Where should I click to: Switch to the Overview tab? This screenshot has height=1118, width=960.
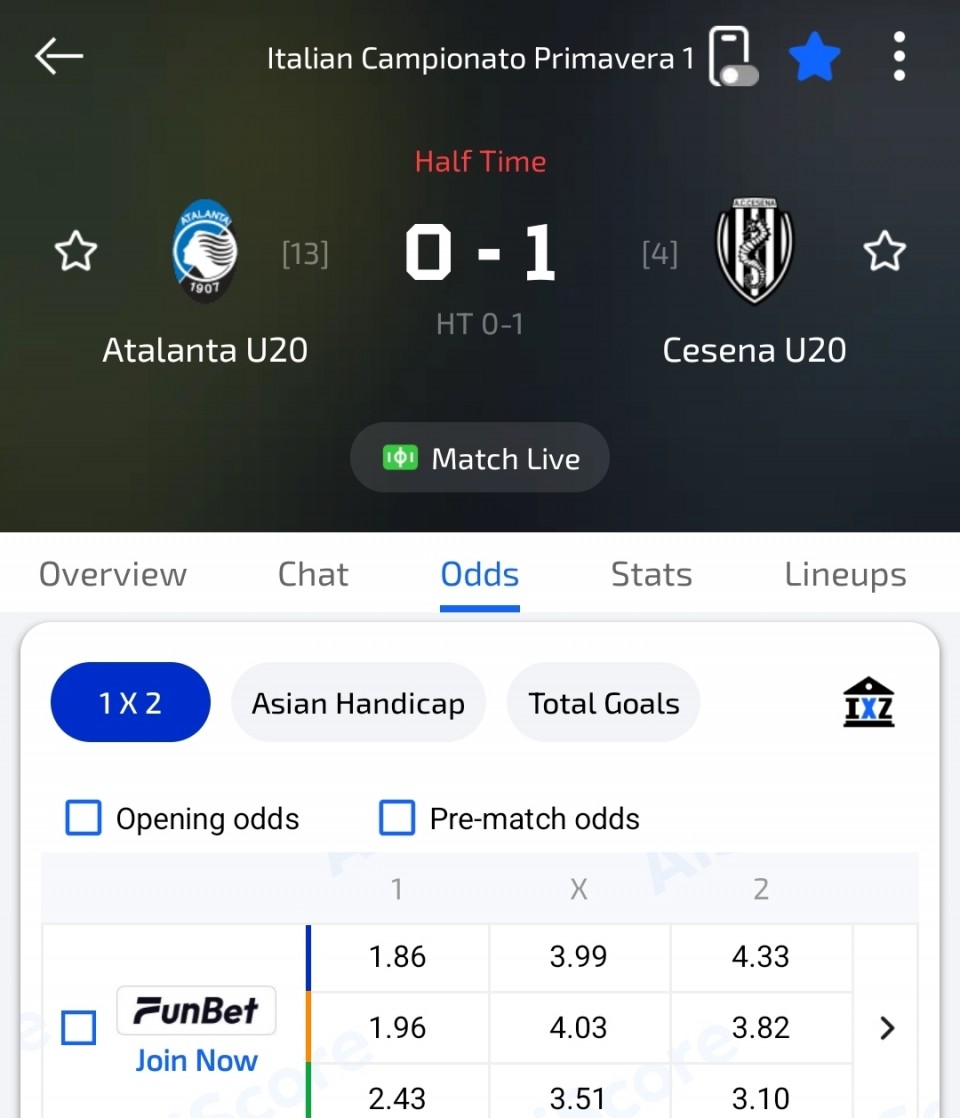[x=113, y=575]
